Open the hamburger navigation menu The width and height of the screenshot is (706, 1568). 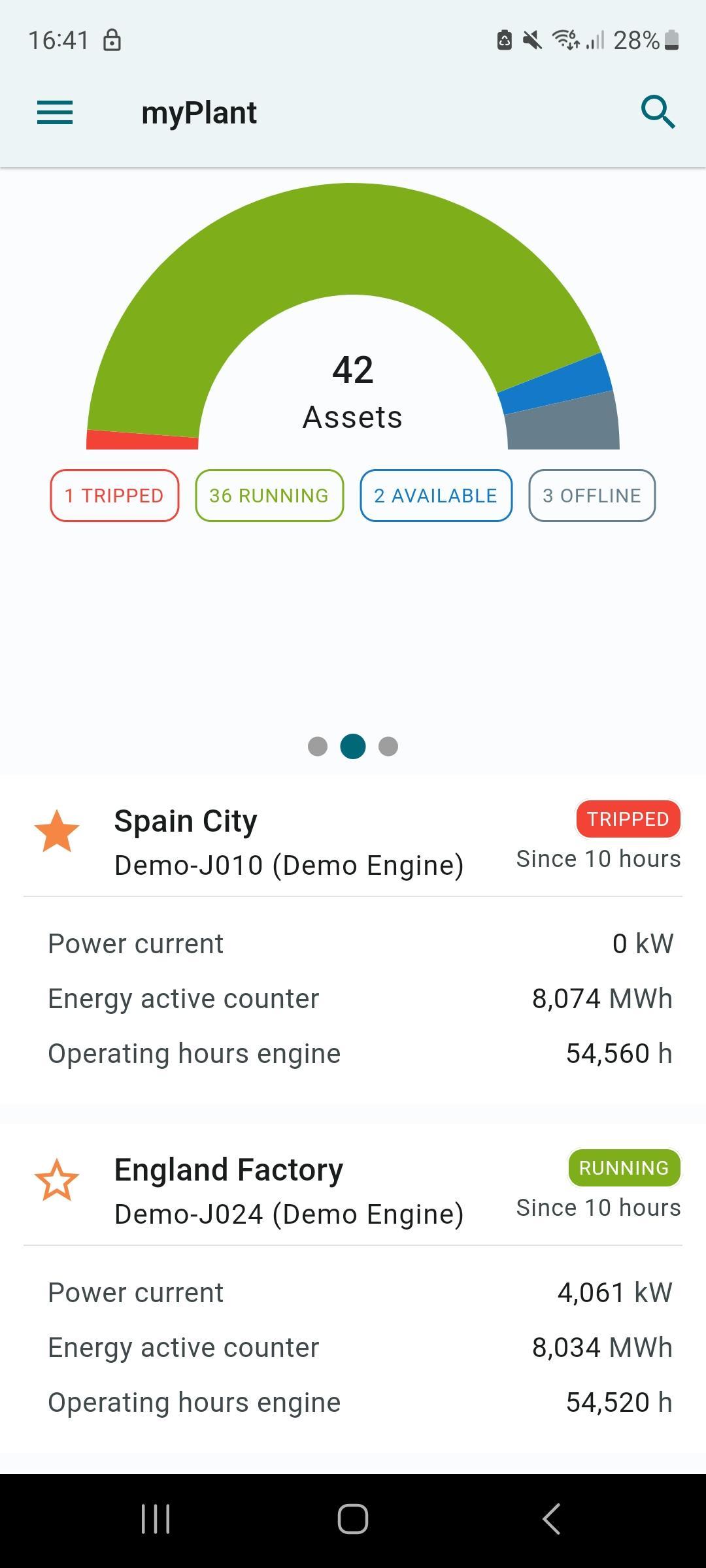[55, 112]
